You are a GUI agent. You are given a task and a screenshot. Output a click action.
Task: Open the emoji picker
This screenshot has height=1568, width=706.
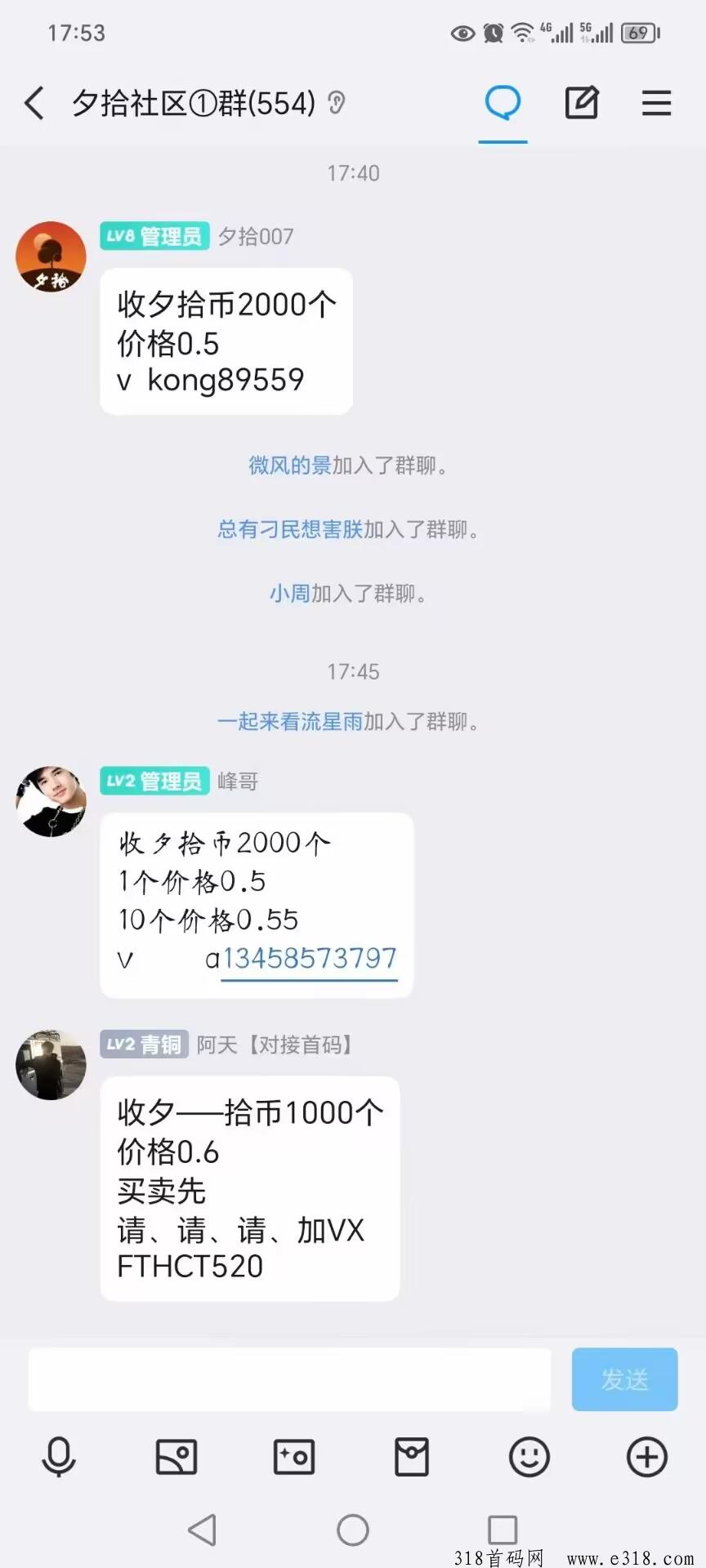[529, 1457]
